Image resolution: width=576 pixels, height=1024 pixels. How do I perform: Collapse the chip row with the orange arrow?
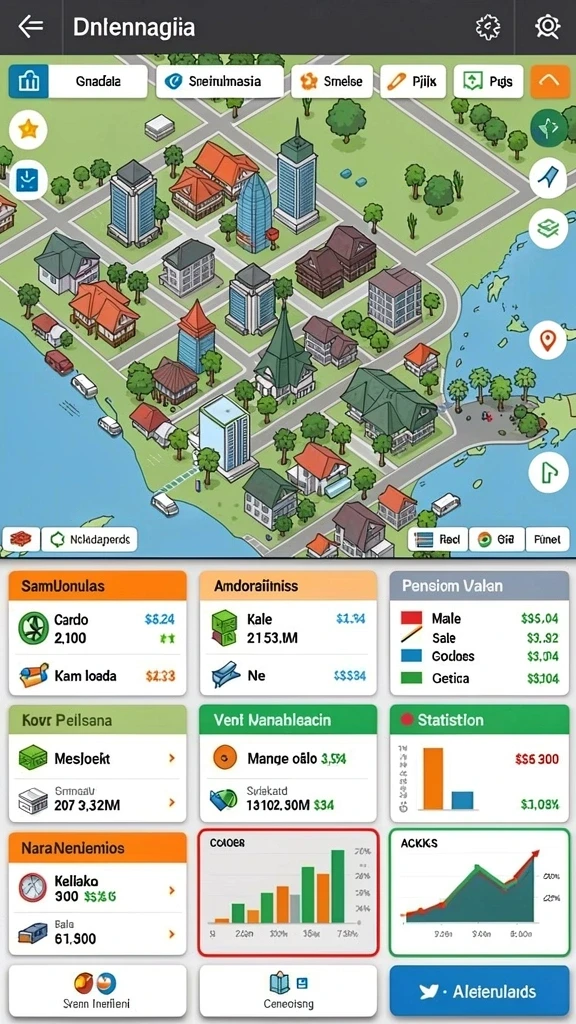click(x=550, y=82)
